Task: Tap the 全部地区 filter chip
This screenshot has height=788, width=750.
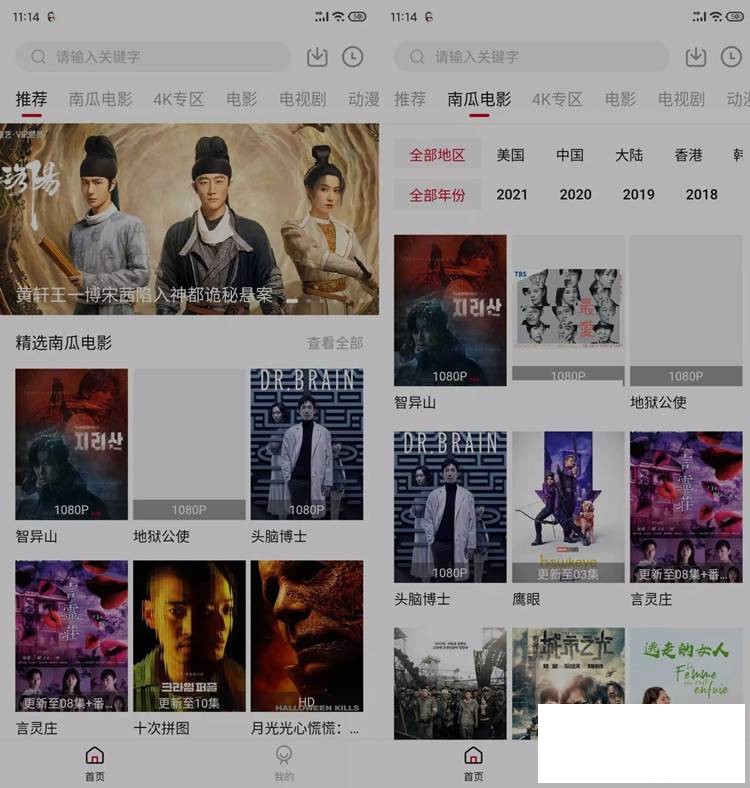Action: (438, 155)
